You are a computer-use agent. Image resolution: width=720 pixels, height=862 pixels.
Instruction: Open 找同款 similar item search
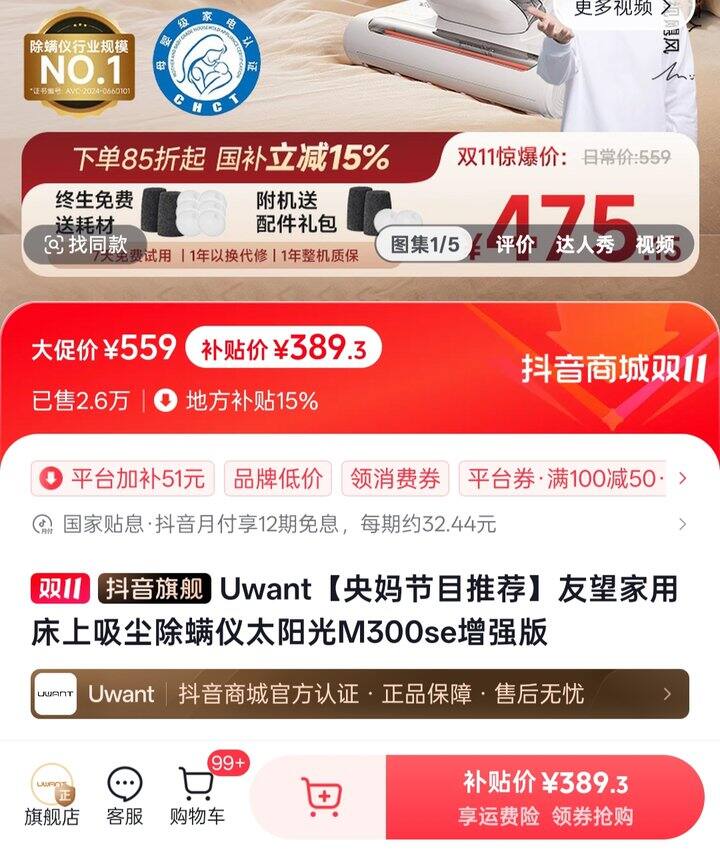coord(86,244)
